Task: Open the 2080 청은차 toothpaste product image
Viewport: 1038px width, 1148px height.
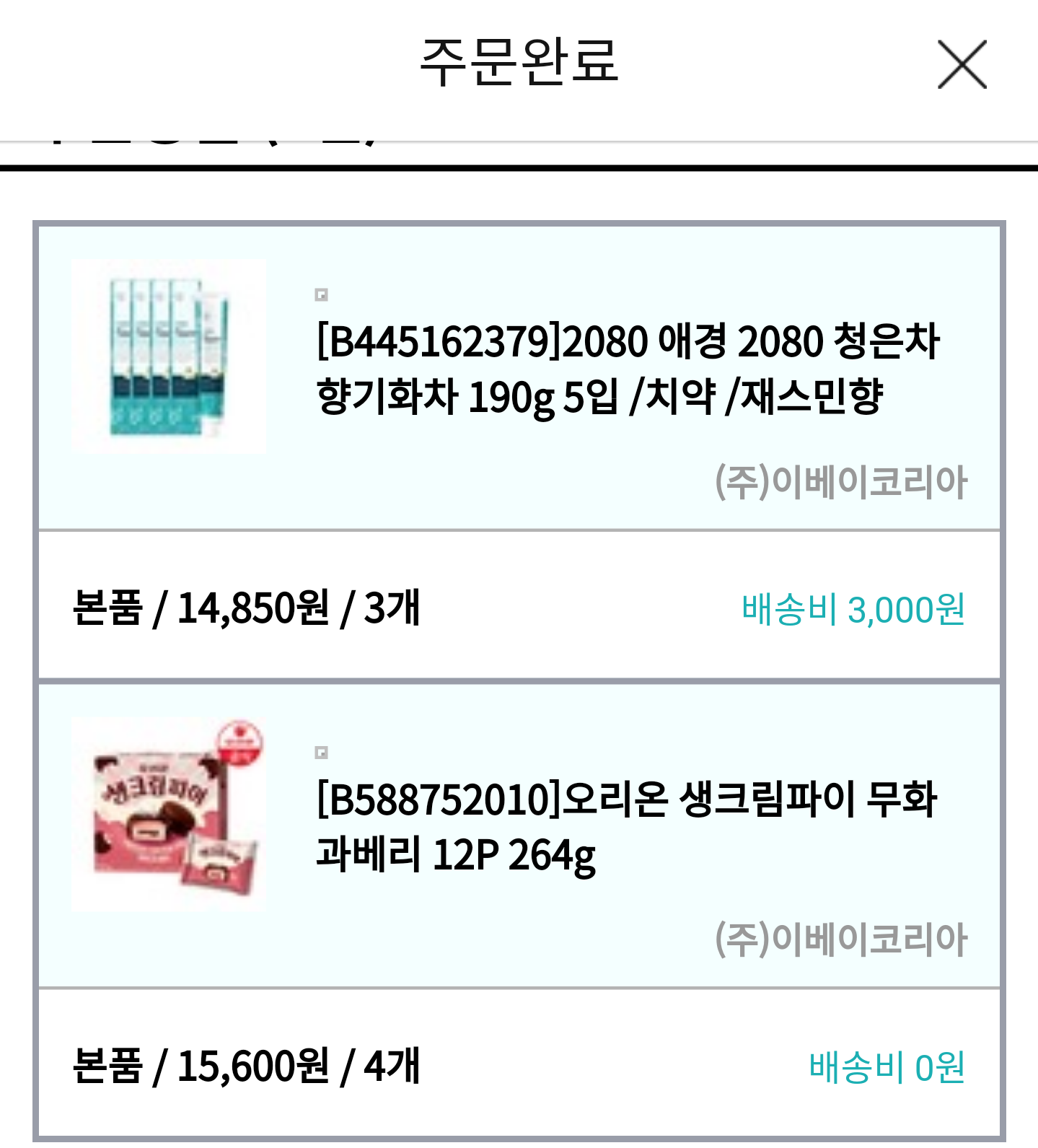Action: [170, 356]
